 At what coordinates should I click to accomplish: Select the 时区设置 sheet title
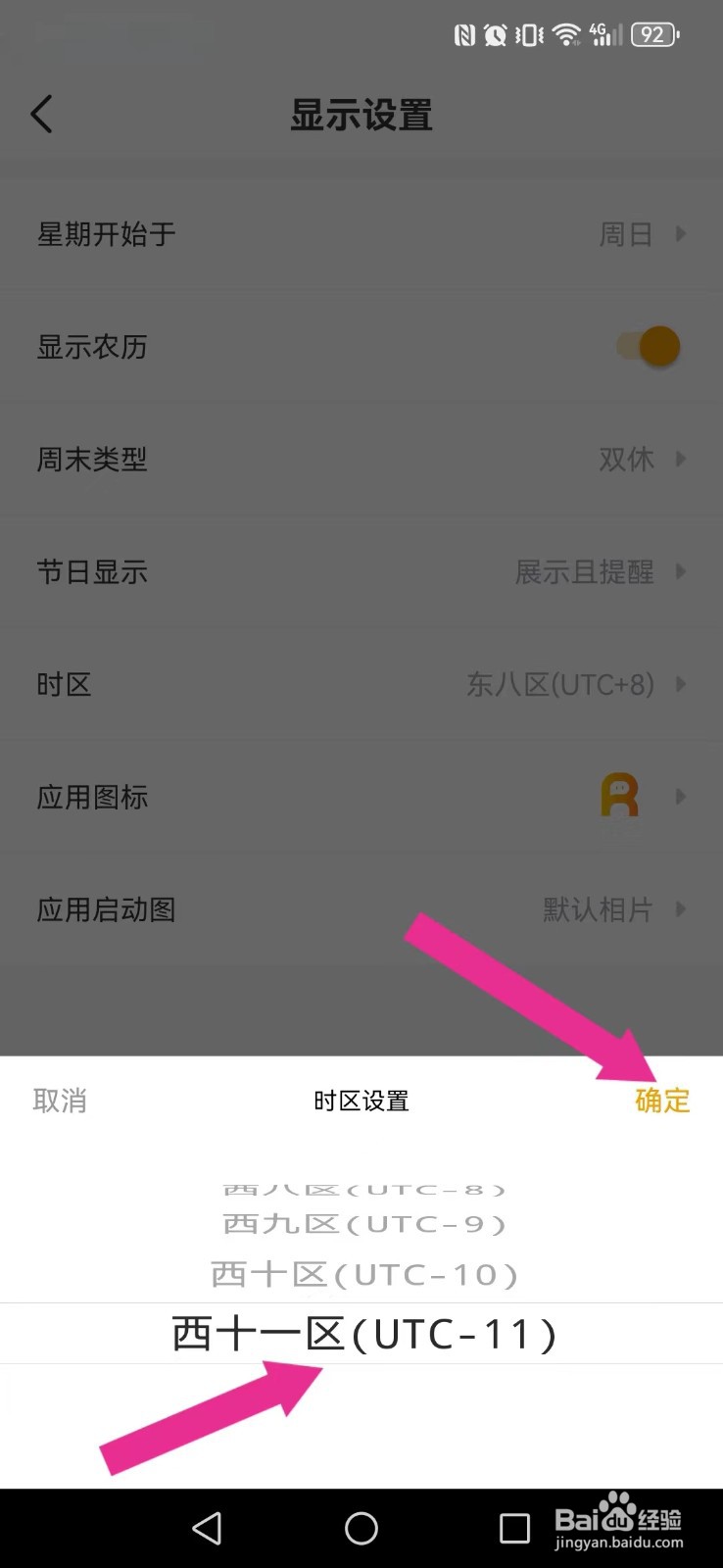361,1101
